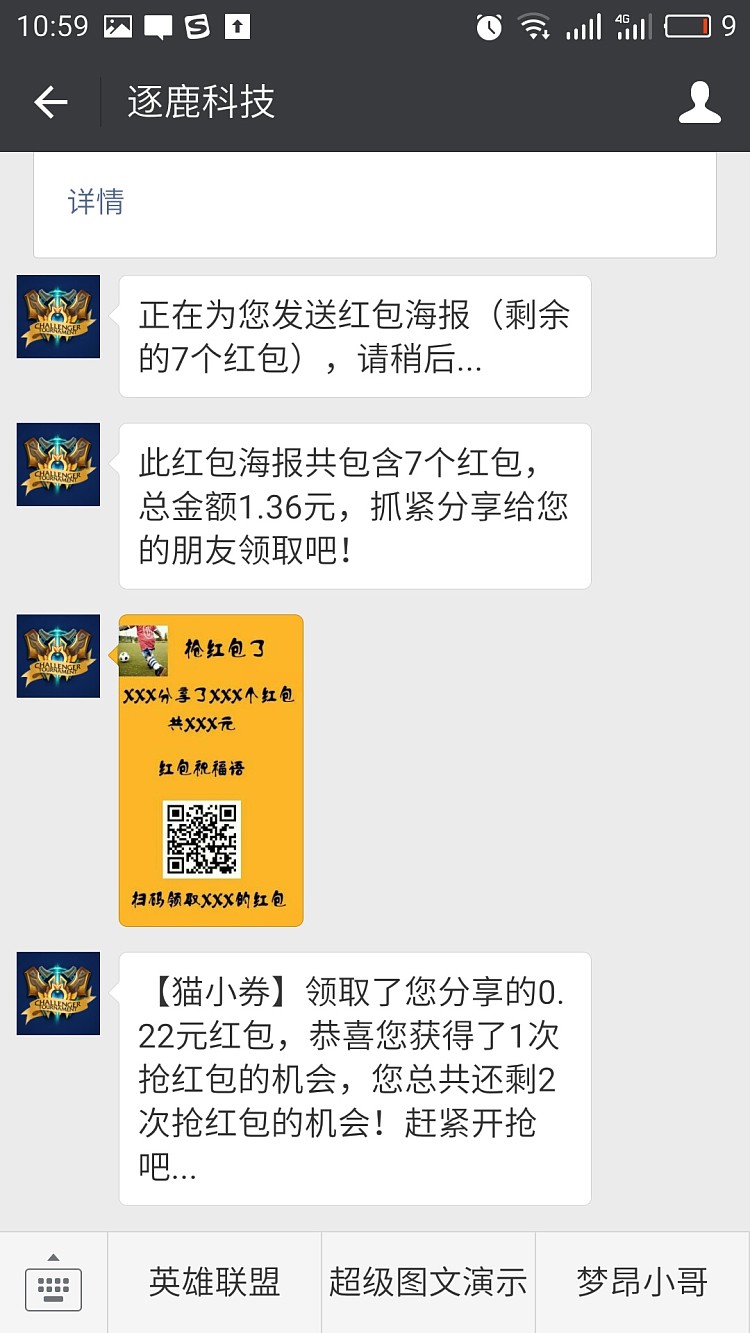
Task: Go back from the 逐鹿科技 chat
Action: tap(50, 102)
